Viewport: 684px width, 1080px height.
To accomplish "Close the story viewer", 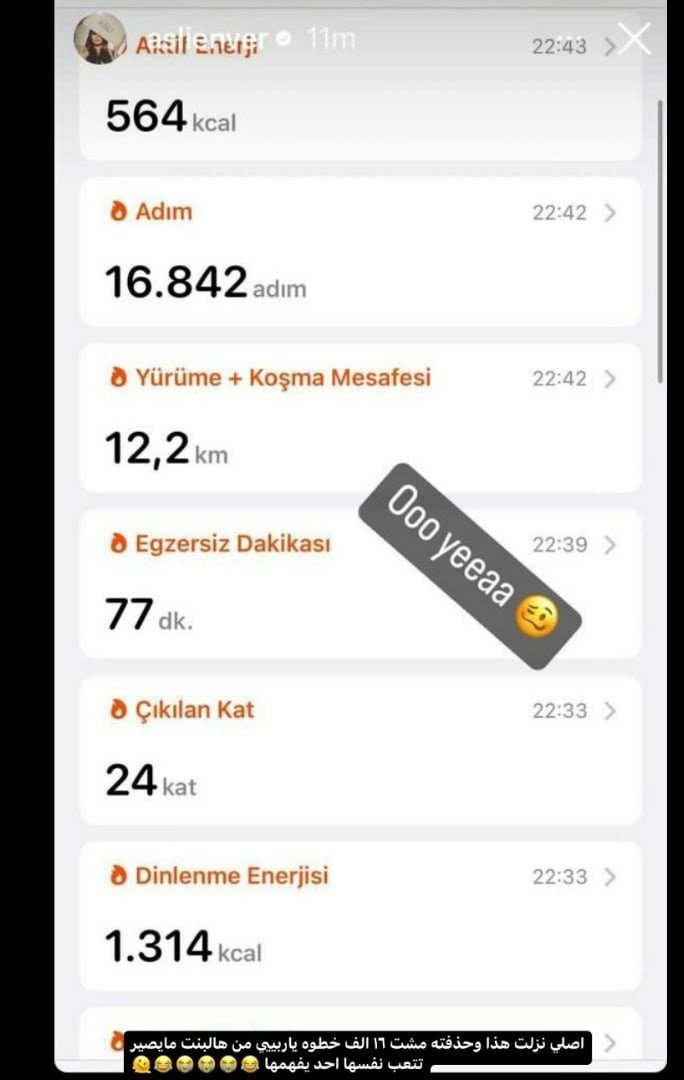I will pyautogui.click(x=634, y=39).
